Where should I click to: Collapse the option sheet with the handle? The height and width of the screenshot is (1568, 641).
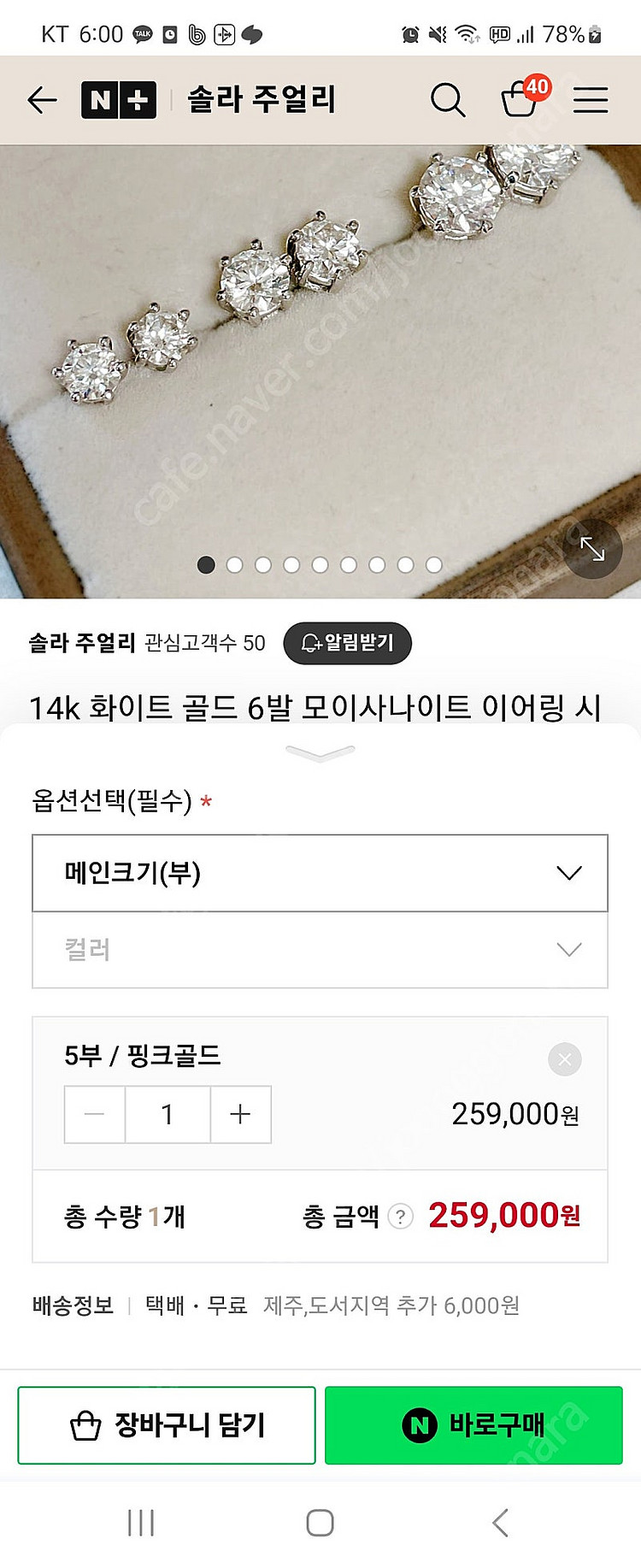click(320, 753)
